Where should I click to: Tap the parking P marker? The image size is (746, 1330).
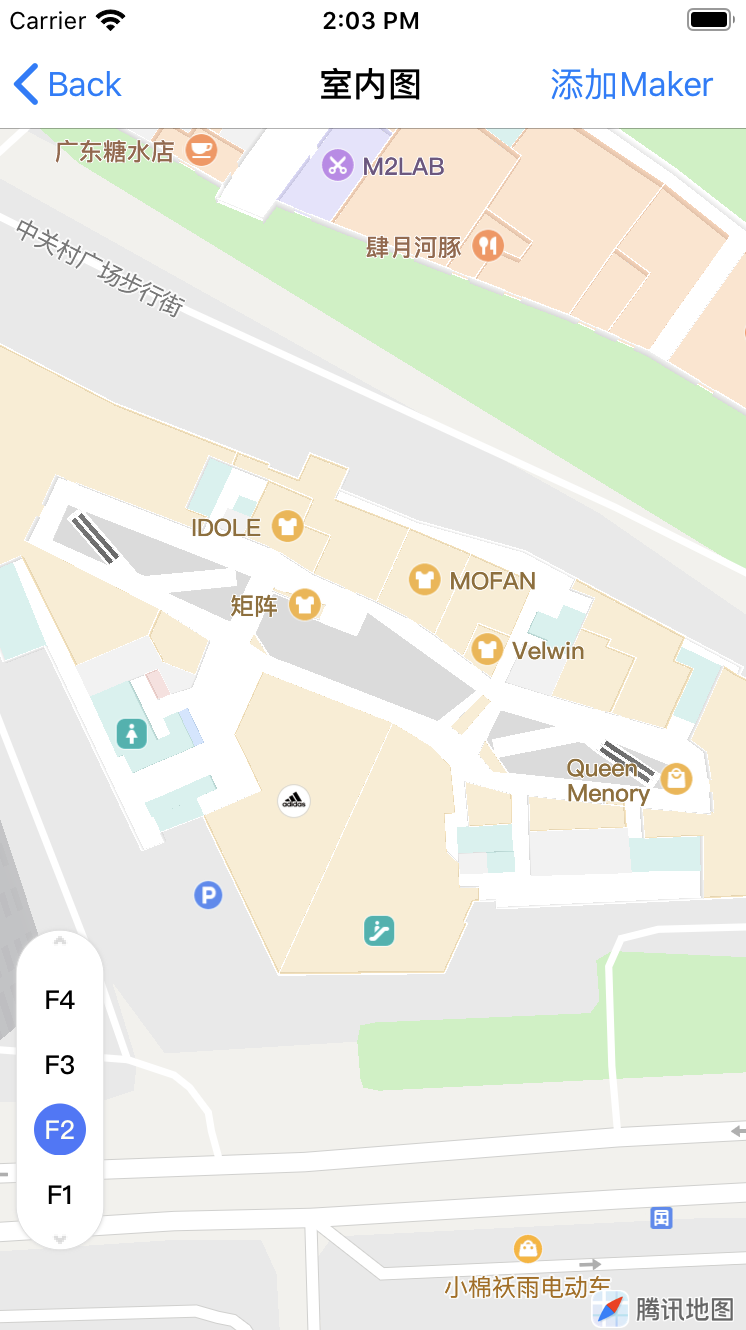pos(208,895)
